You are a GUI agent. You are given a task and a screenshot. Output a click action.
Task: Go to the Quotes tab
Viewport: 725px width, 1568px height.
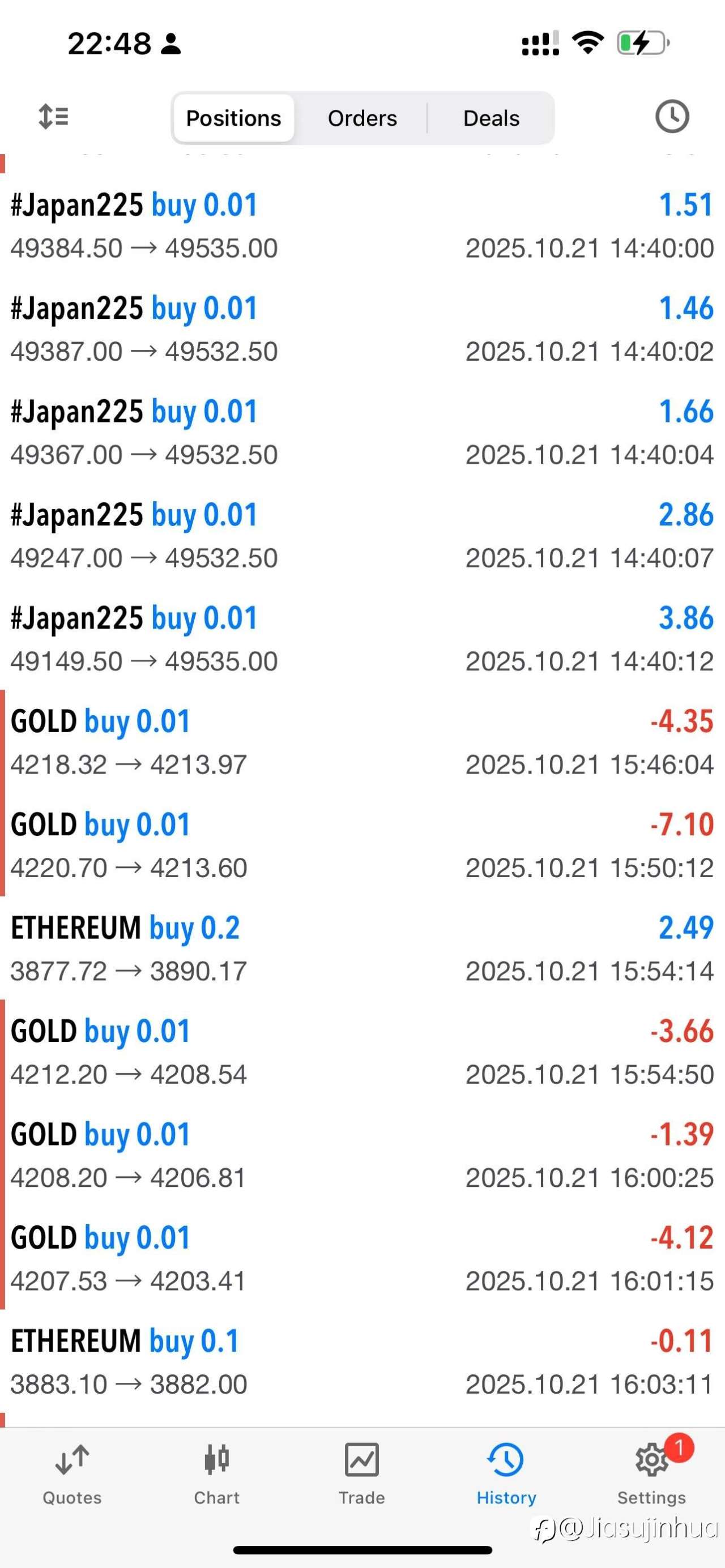click(72, 1473)
